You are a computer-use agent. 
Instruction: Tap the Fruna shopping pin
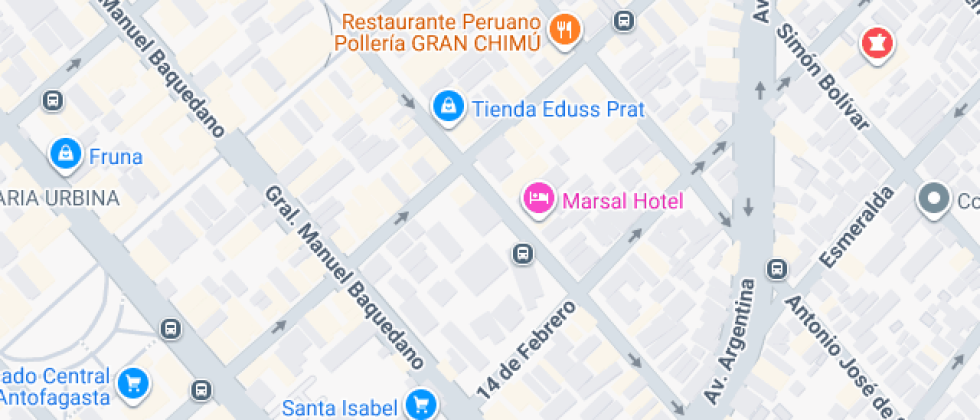(65, 155)
